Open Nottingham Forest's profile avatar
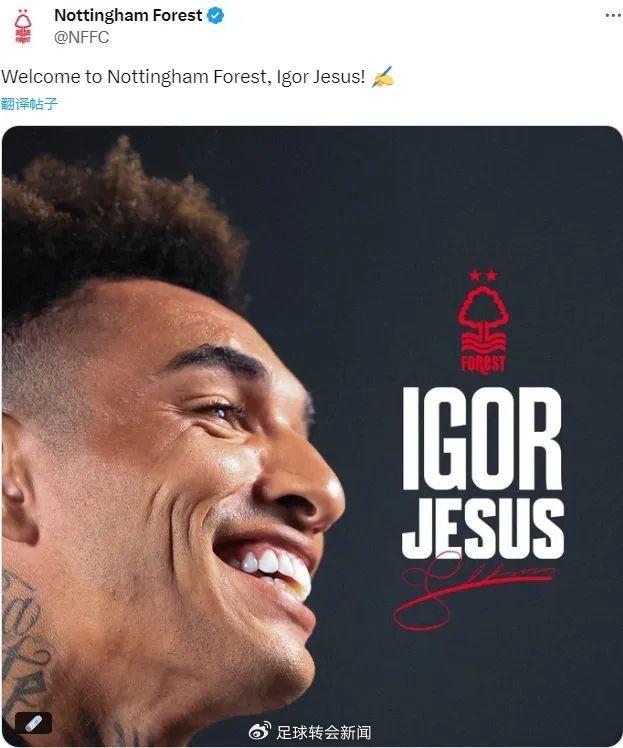The width and height of the screenshot is (623, 748). click(x=23, y=27)
